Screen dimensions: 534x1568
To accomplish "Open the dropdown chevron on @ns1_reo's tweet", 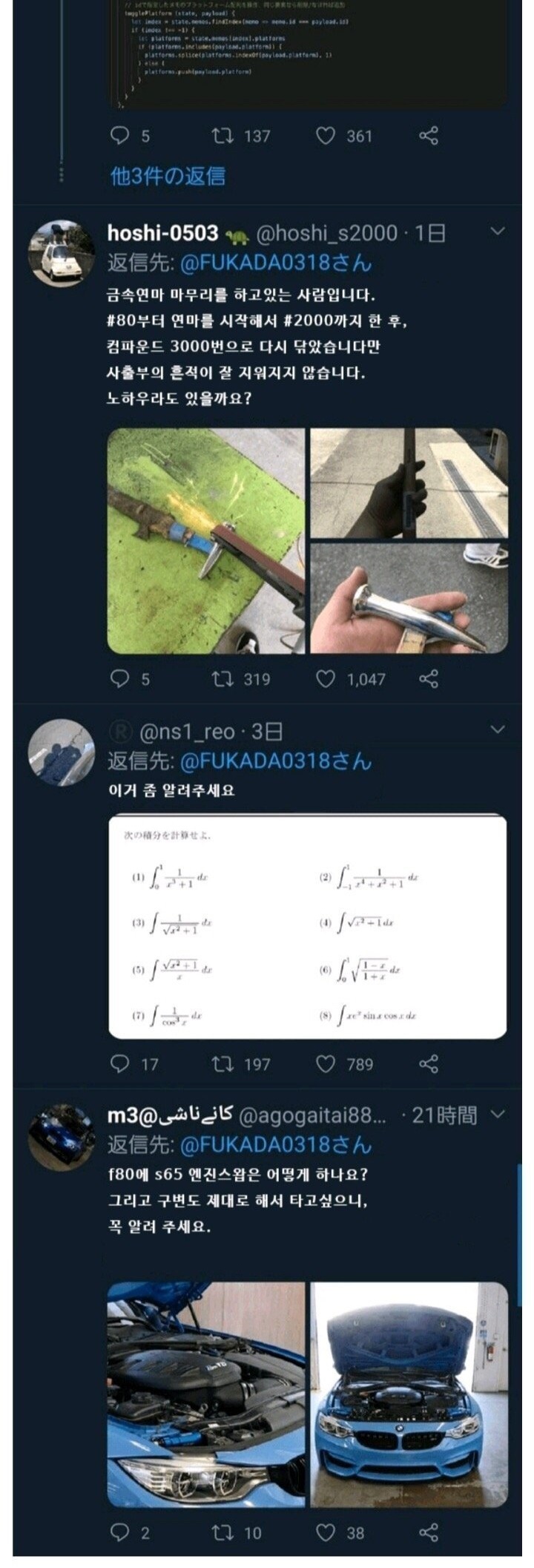I will pos(498,729).
